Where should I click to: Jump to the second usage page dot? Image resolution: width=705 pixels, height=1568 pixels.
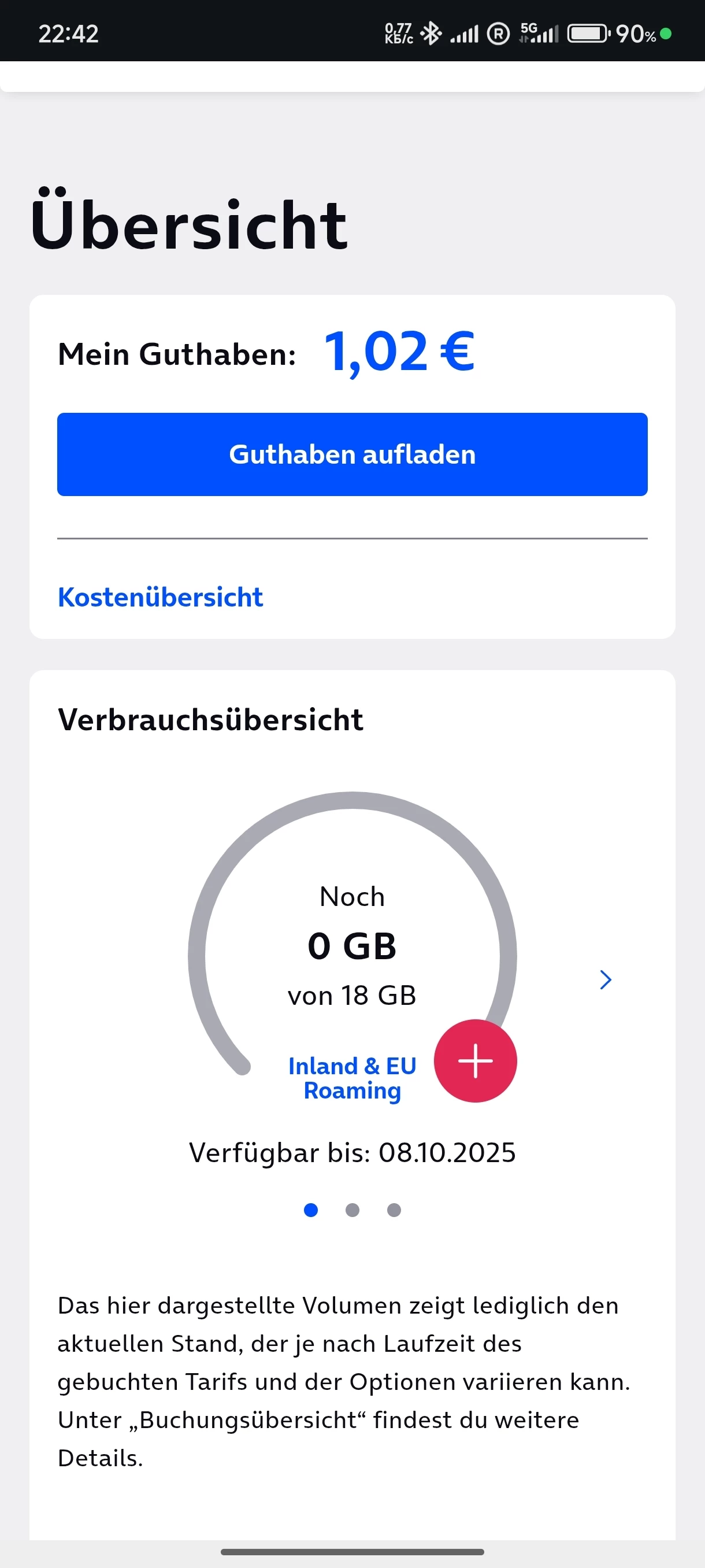point(352,1210)
